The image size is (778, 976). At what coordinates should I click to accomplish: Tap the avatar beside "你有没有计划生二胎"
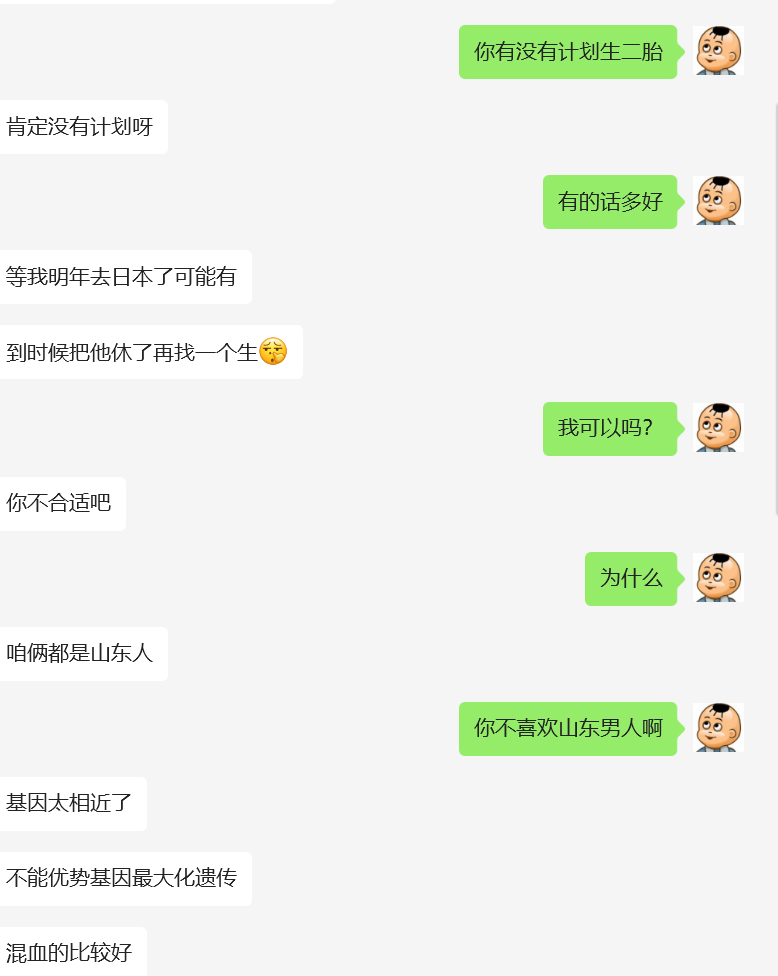click(x=718, y=51)
